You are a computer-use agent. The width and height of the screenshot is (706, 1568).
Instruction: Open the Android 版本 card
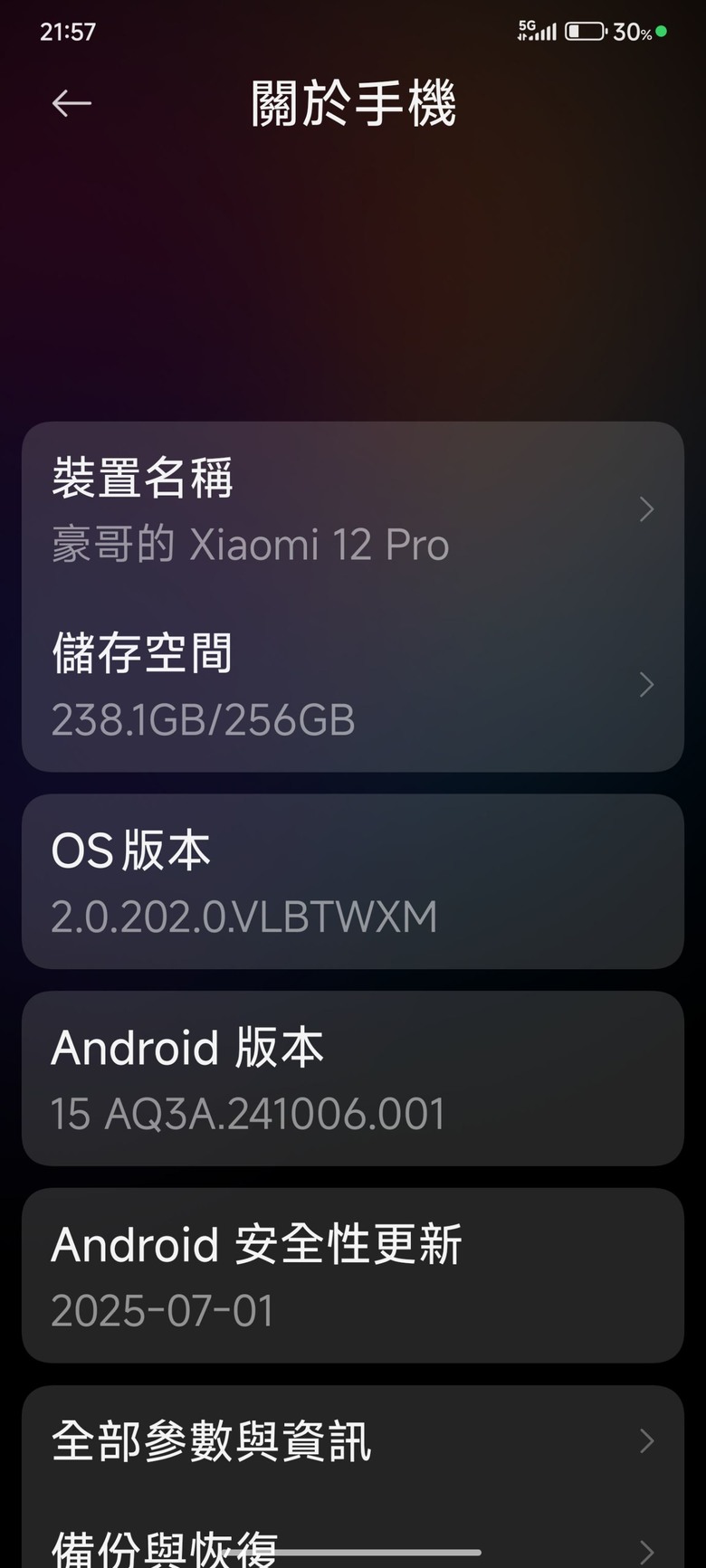tap(353, 1079)
